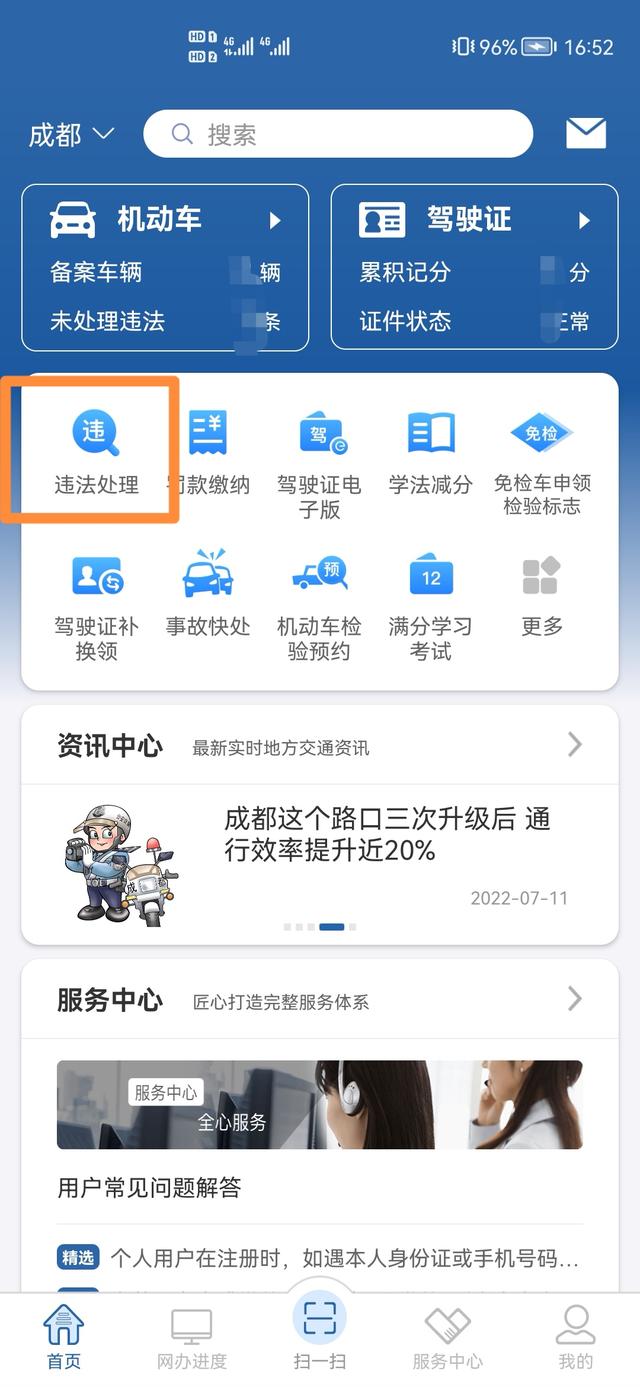Open 机动车检验预约

(x=319, y=607)
